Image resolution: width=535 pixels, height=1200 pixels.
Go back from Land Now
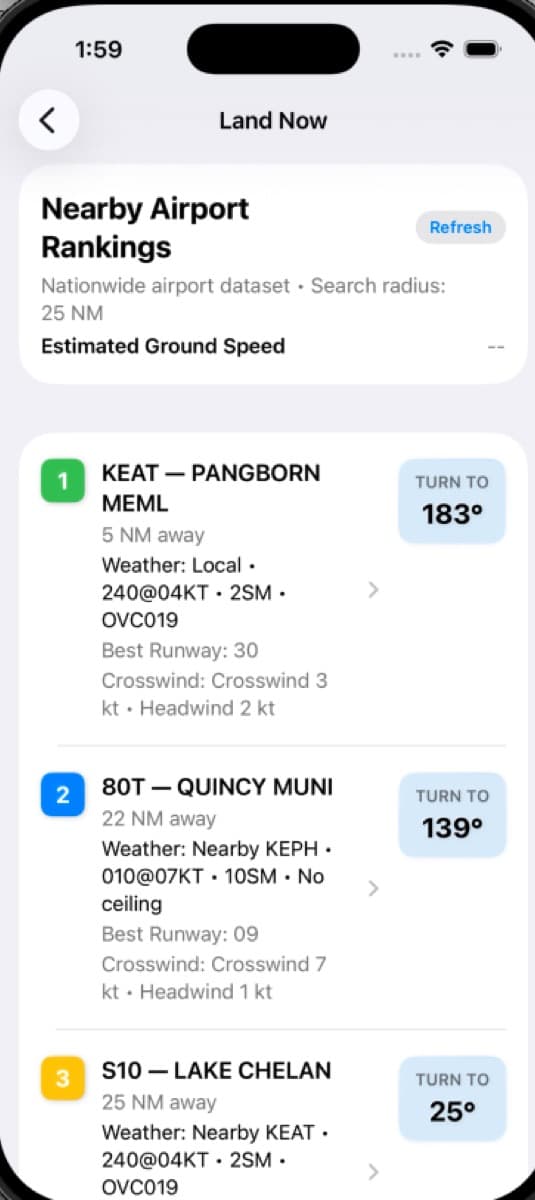pyautogui.click(x=48, y=120)
